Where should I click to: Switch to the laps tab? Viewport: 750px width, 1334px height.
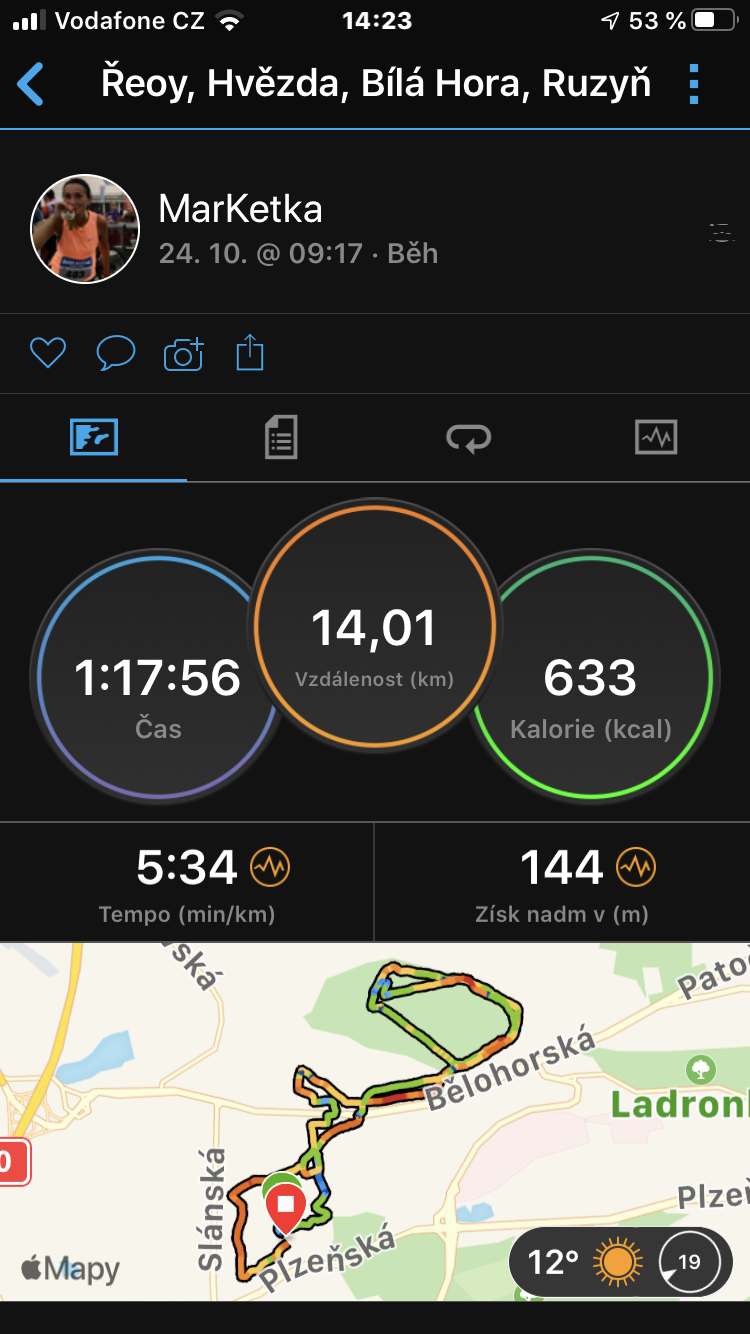pos(468,438)
